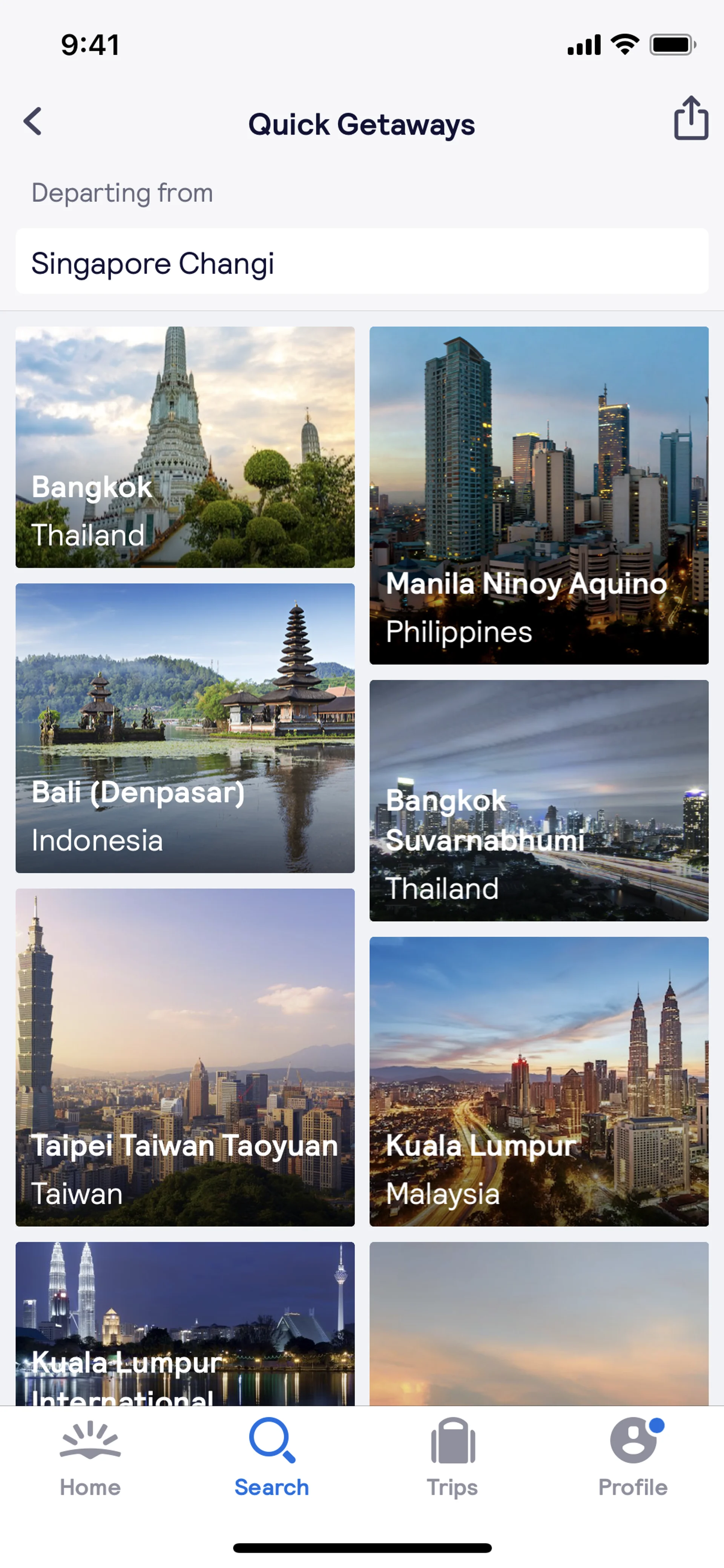This screenshot has width=724, height=1568.
Task: Open the Bangkok temple destination card
Action: click(185, 447)
